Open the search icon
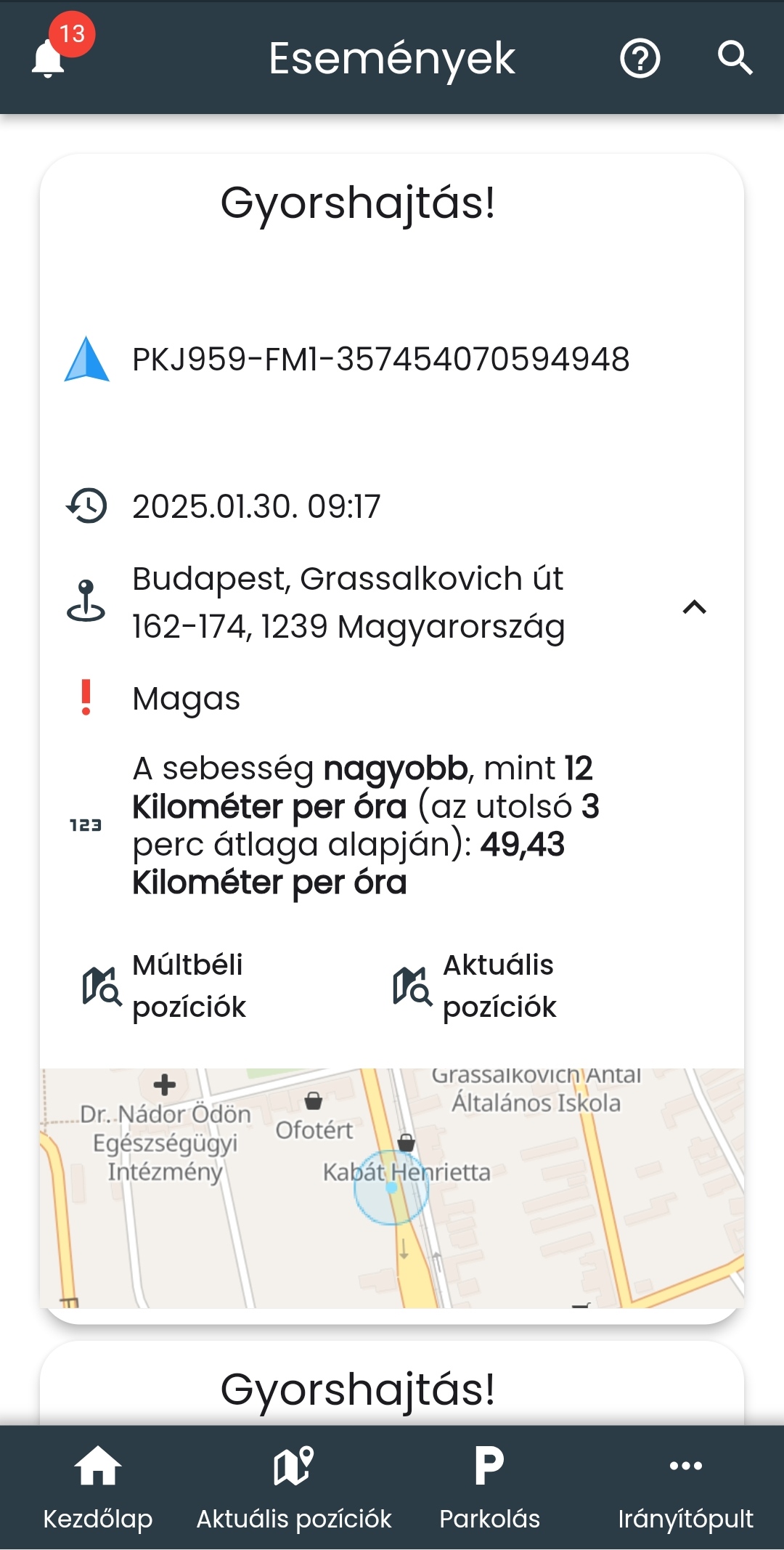This screenshot has width=784, height=1550. pos(735,58)
